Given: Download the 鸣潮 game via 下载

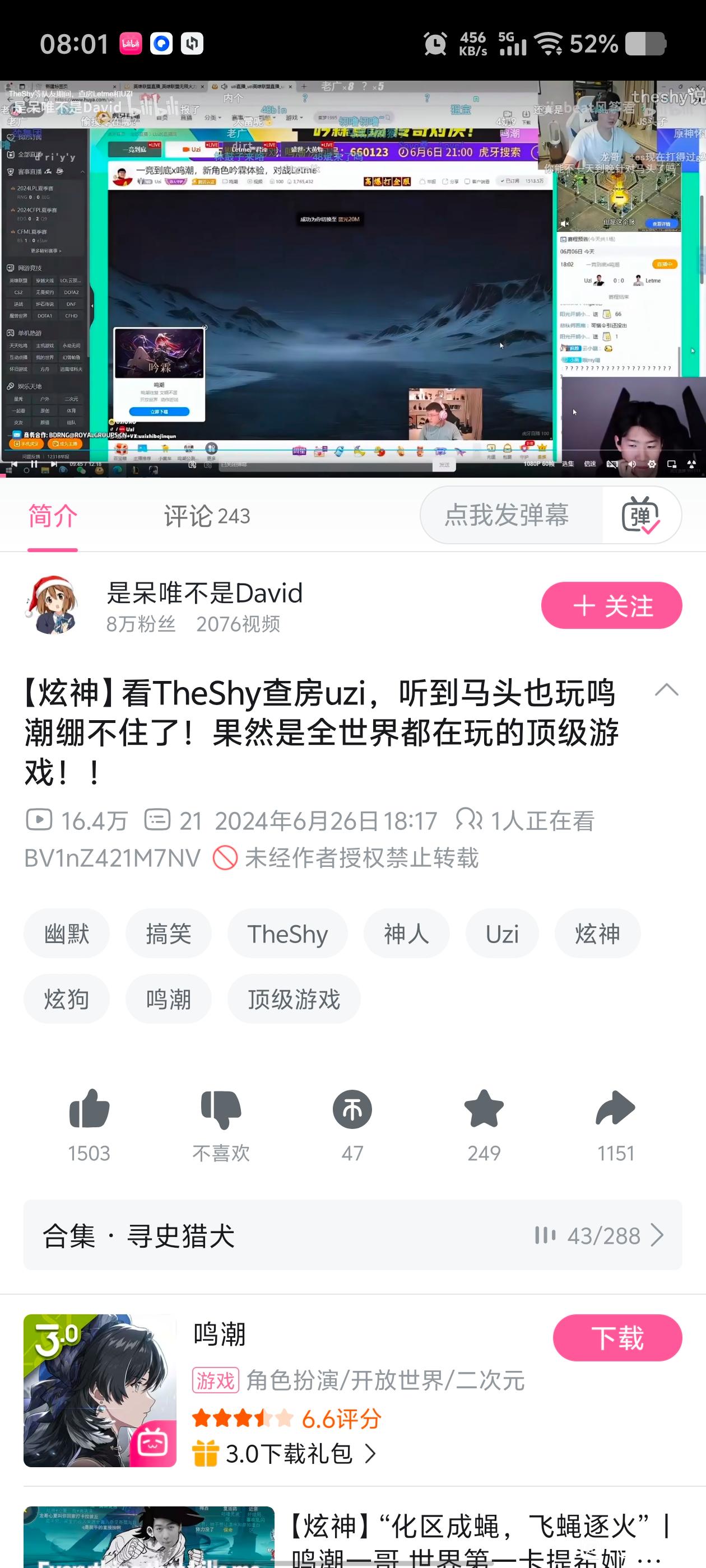Looking at the screenshot, I should [617, 1338].
